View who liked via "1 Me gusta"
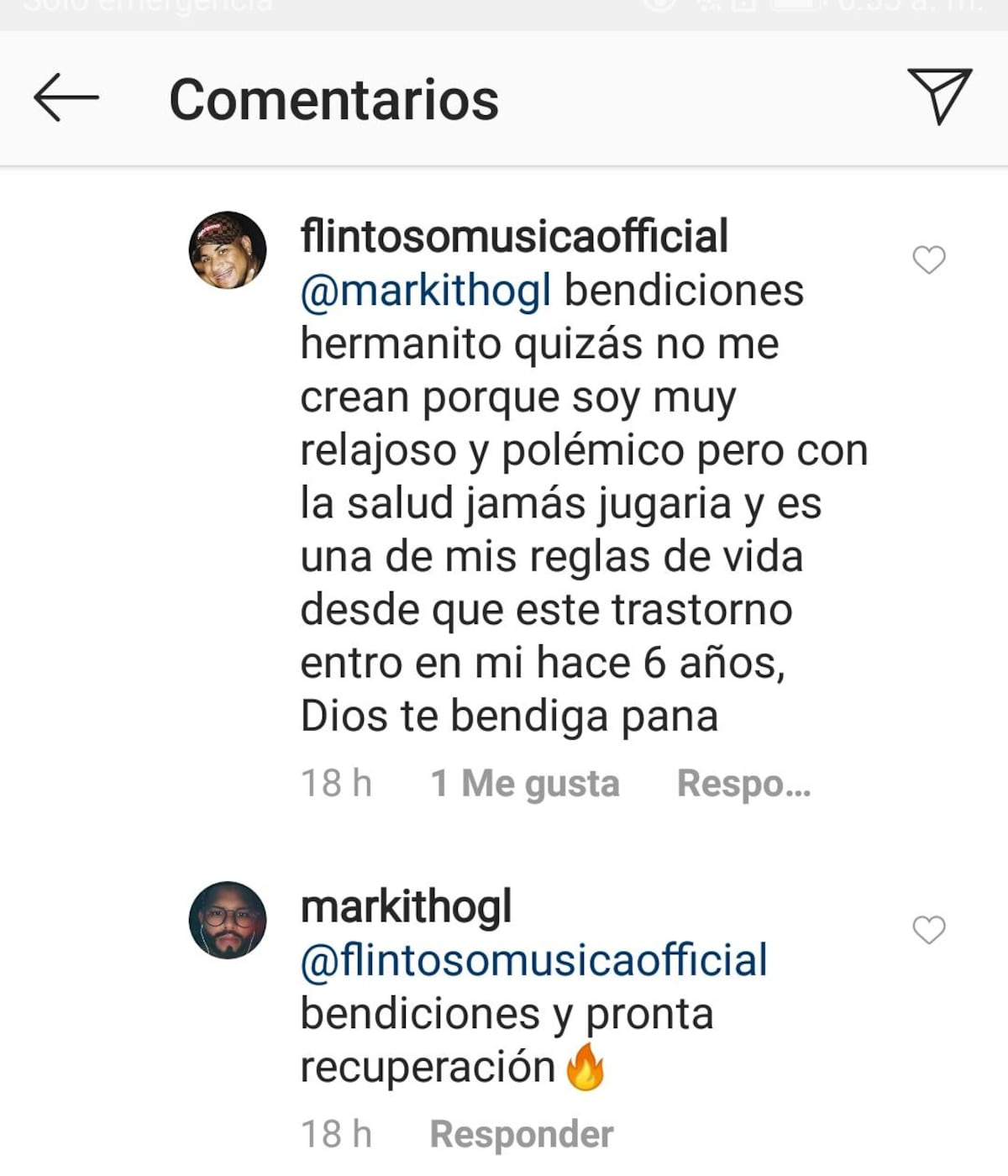Screen dimensions: 1008x1176 tap(525, 784)
